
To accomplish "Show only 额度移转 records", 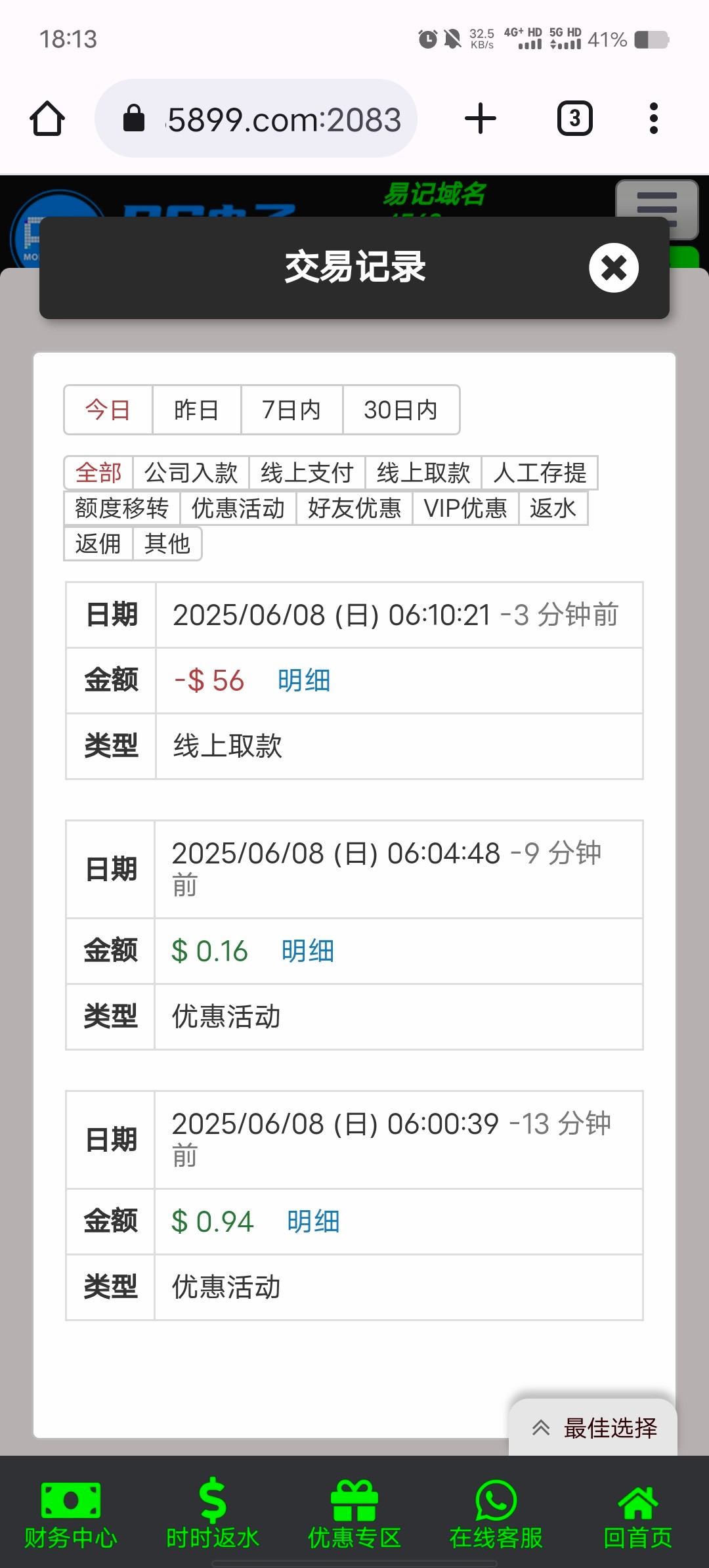I will (121, 508).
